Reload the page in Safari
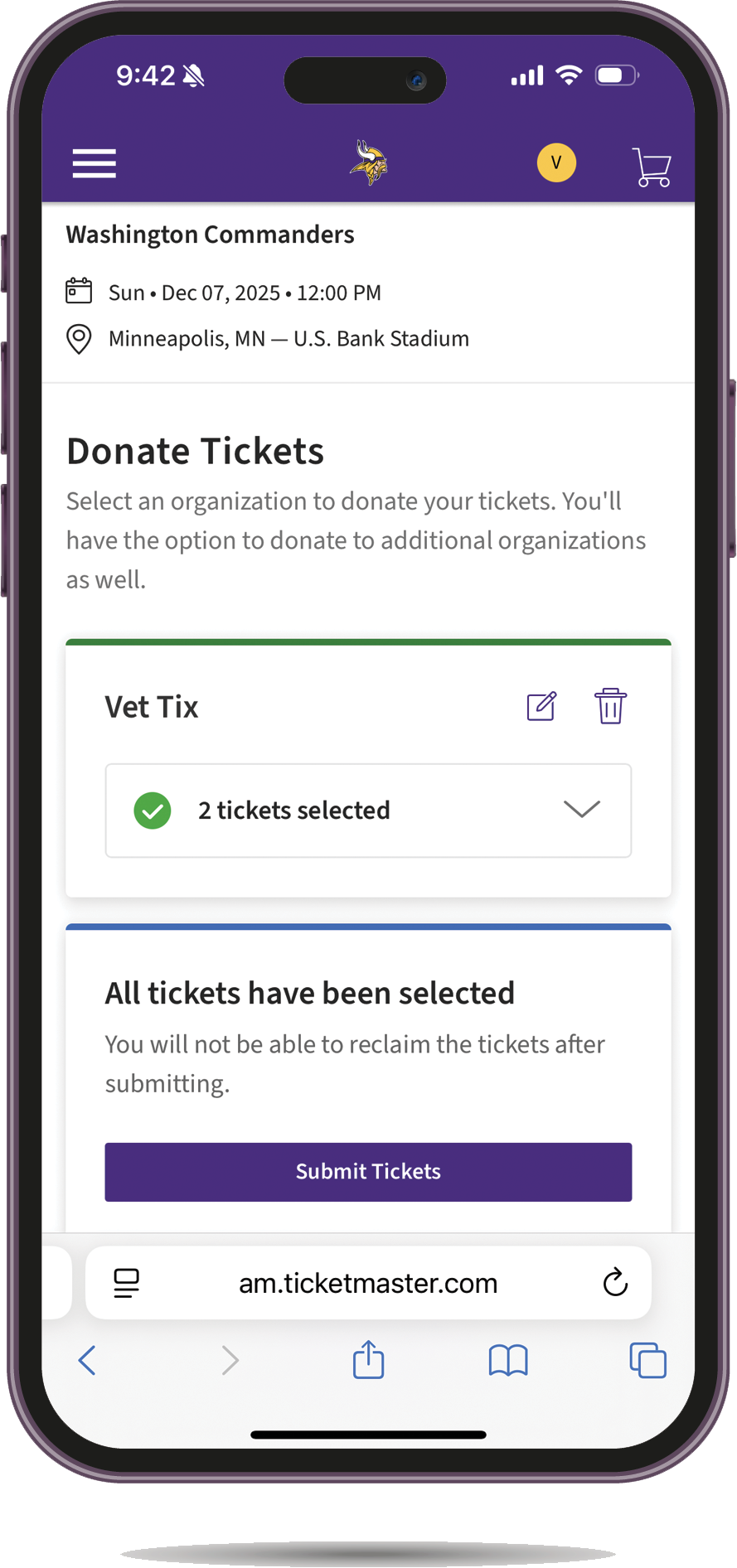This screenshot has width=737, height=1568. click(x=615, y=1283)
